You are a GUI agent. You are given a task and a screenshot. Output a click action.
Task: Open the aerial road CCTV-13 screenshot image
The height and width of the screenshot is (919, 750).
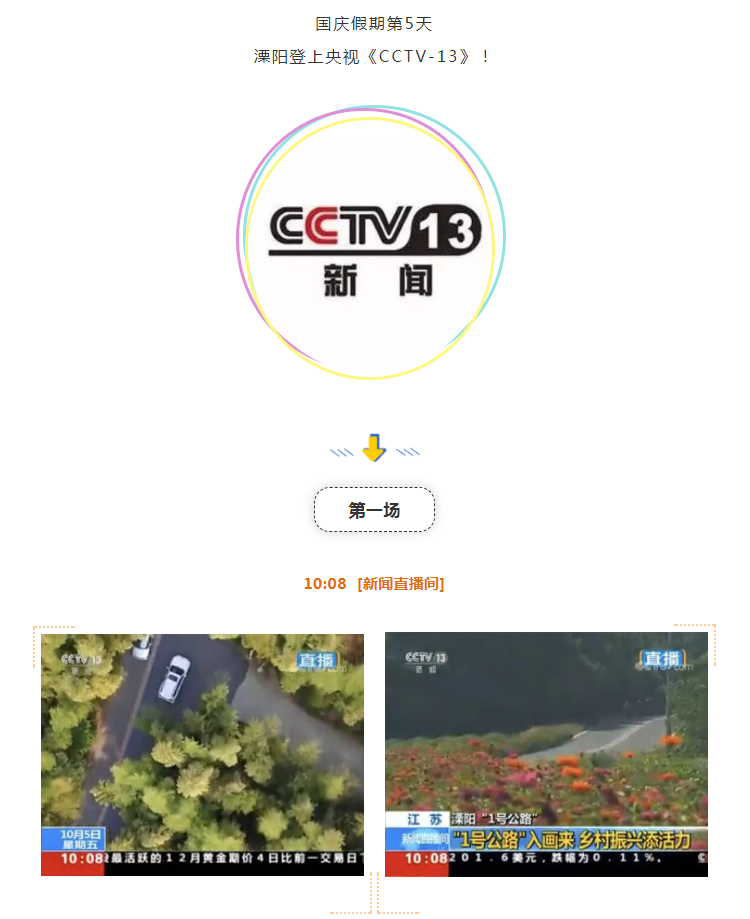(202, 754)
